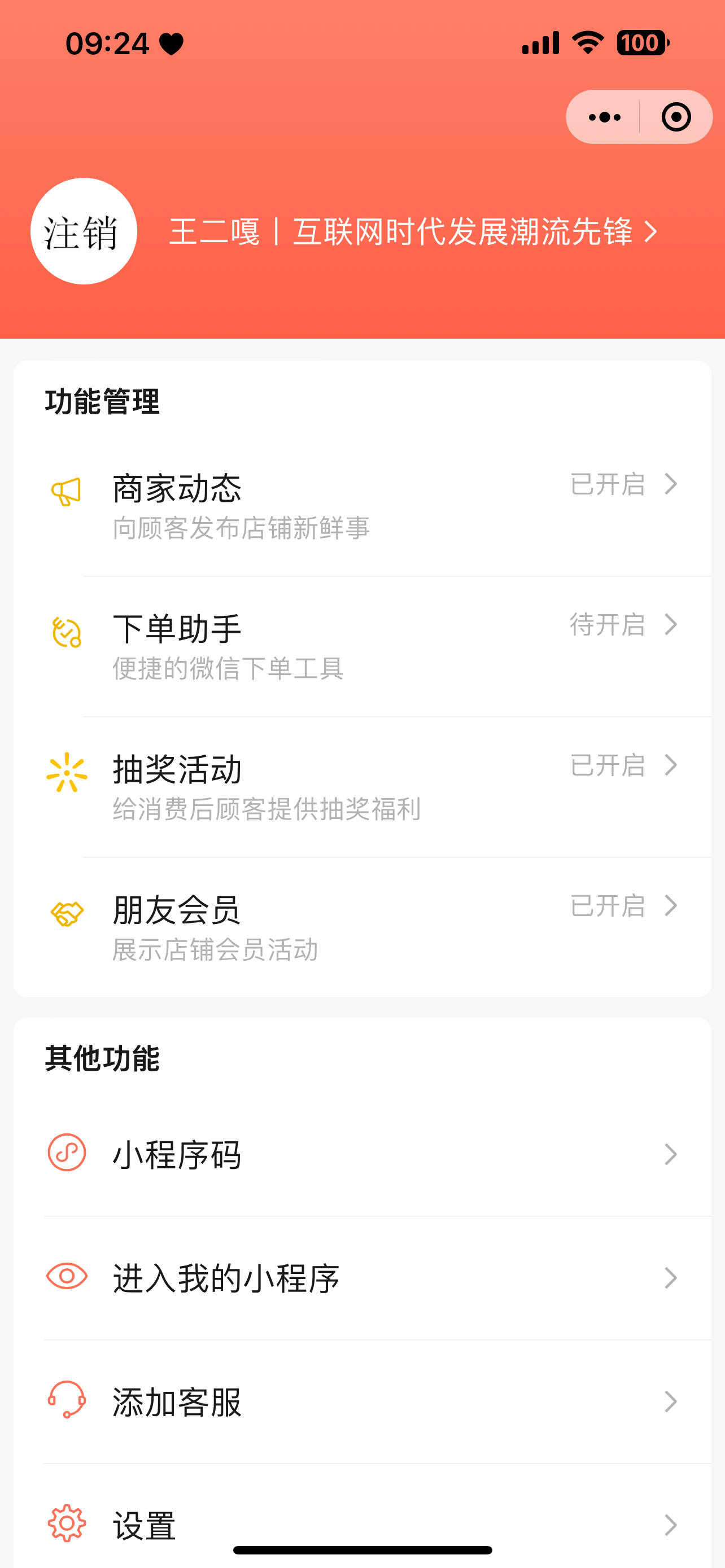725x1568 pixels.
Task: Close the mini program via circle button
Action: 676,117
